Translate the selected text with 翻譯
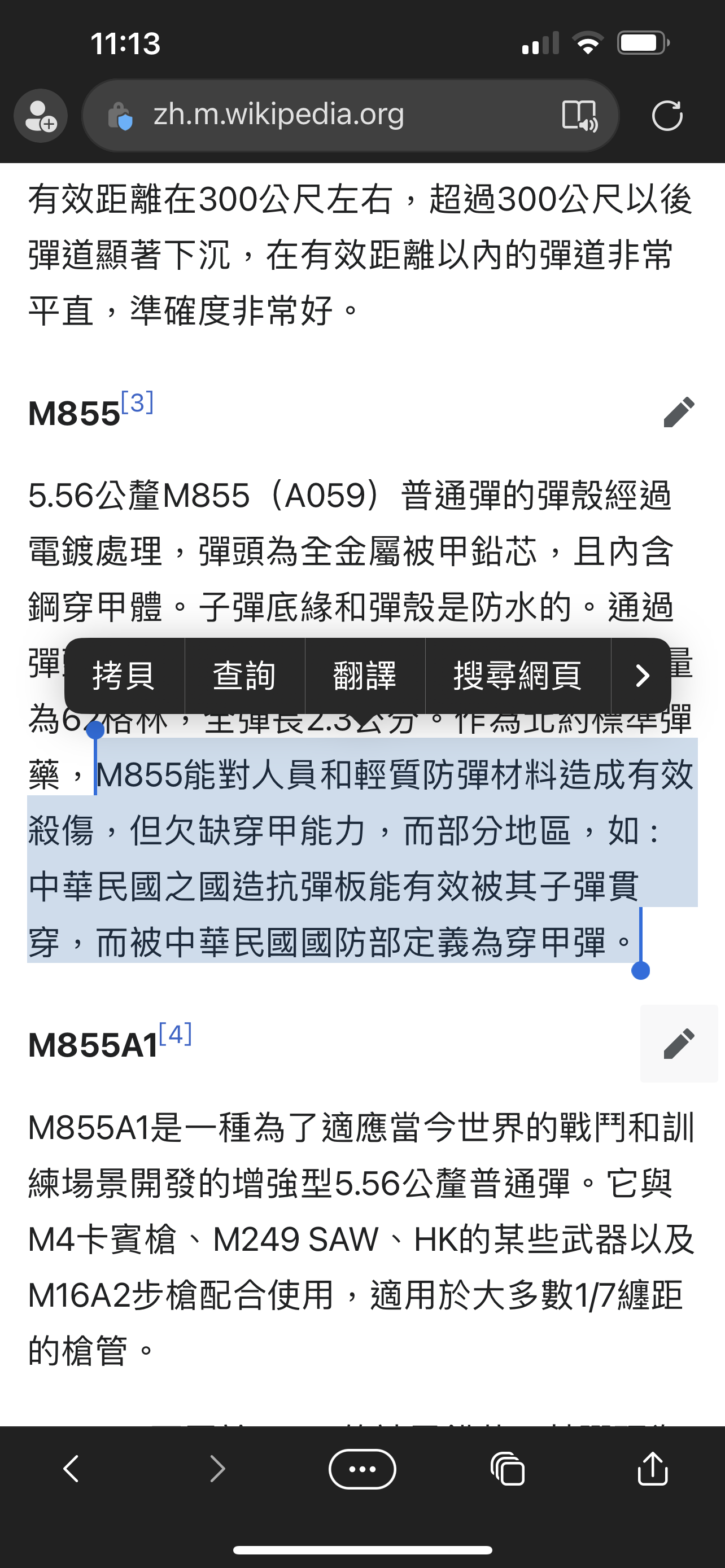 pyautogui.click(x=365, y=676)
